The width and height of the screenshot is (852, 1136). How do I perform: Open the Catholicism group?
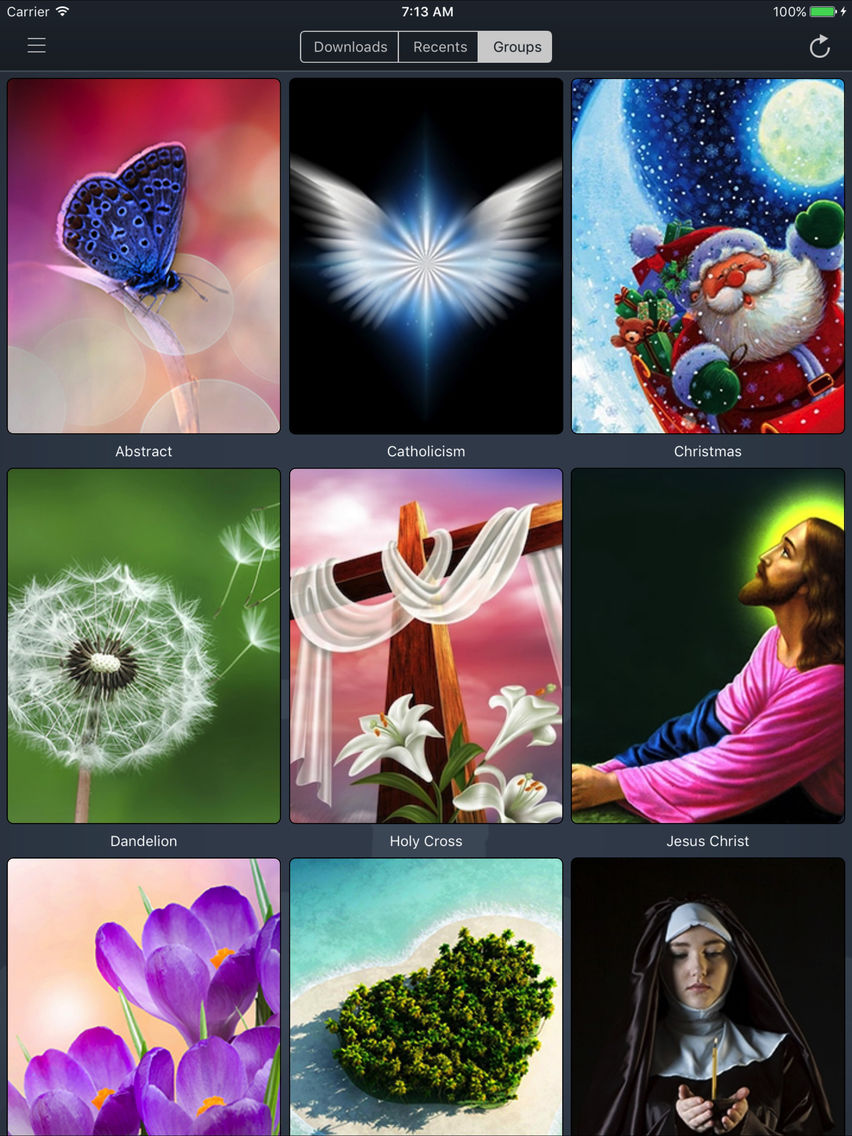pos(426,256)
